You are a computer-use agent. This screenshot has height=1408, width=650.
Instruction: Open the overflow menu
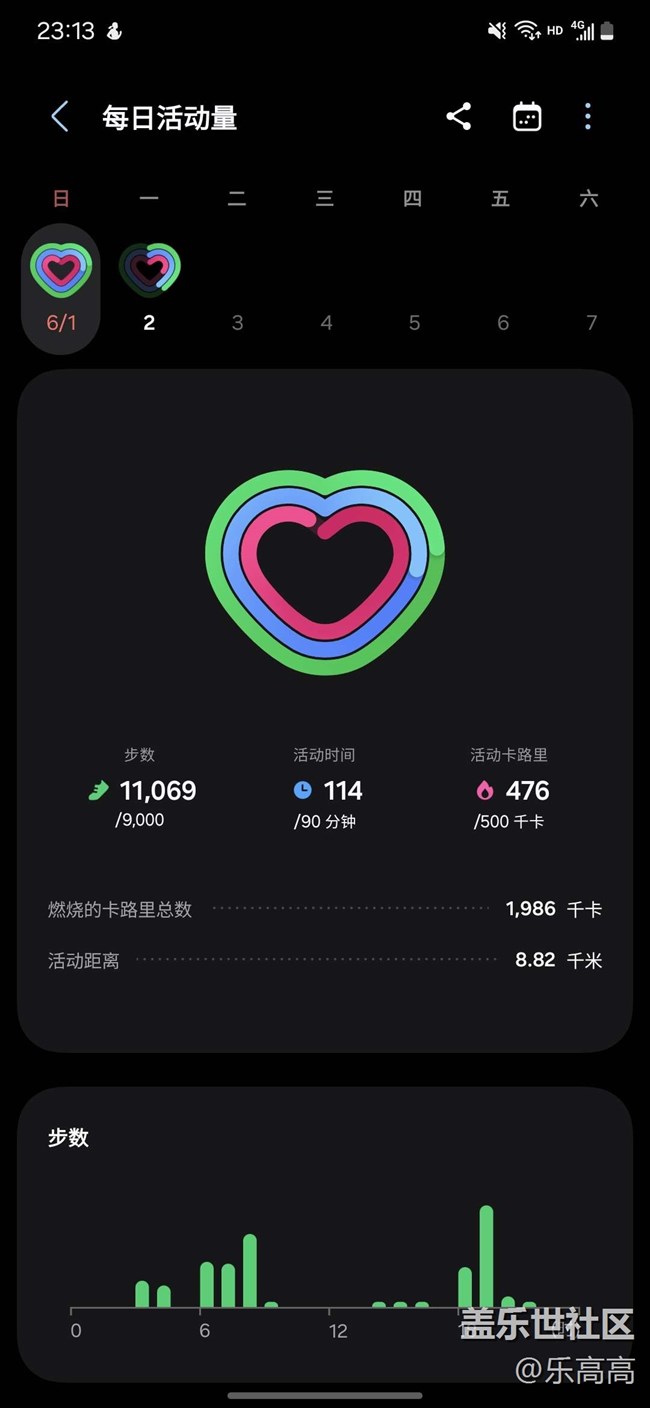[588, 117]
